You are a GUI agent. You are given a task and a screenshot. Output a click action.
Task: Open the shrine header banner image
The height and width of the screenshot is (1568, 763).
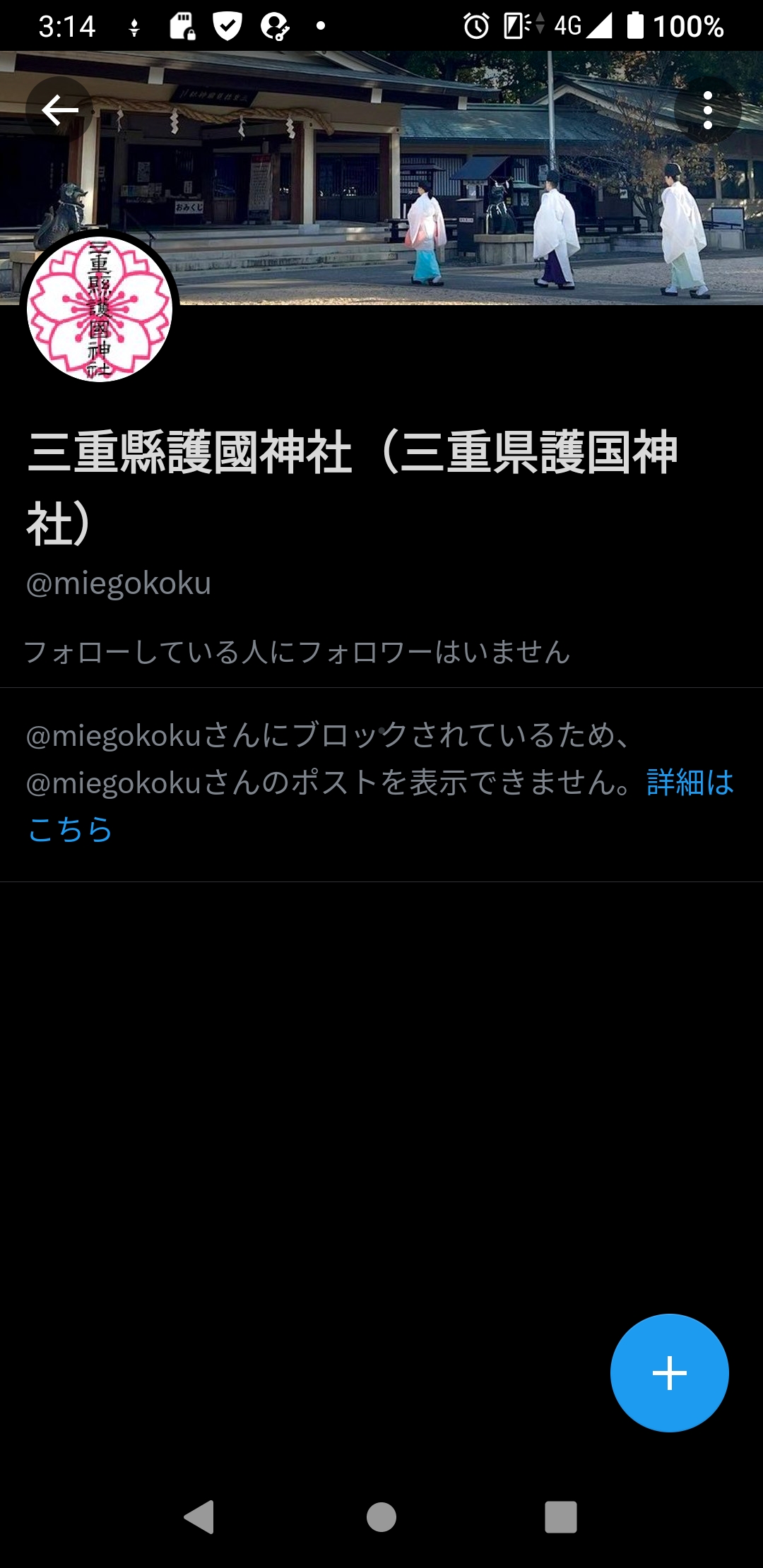coord(424,184)
